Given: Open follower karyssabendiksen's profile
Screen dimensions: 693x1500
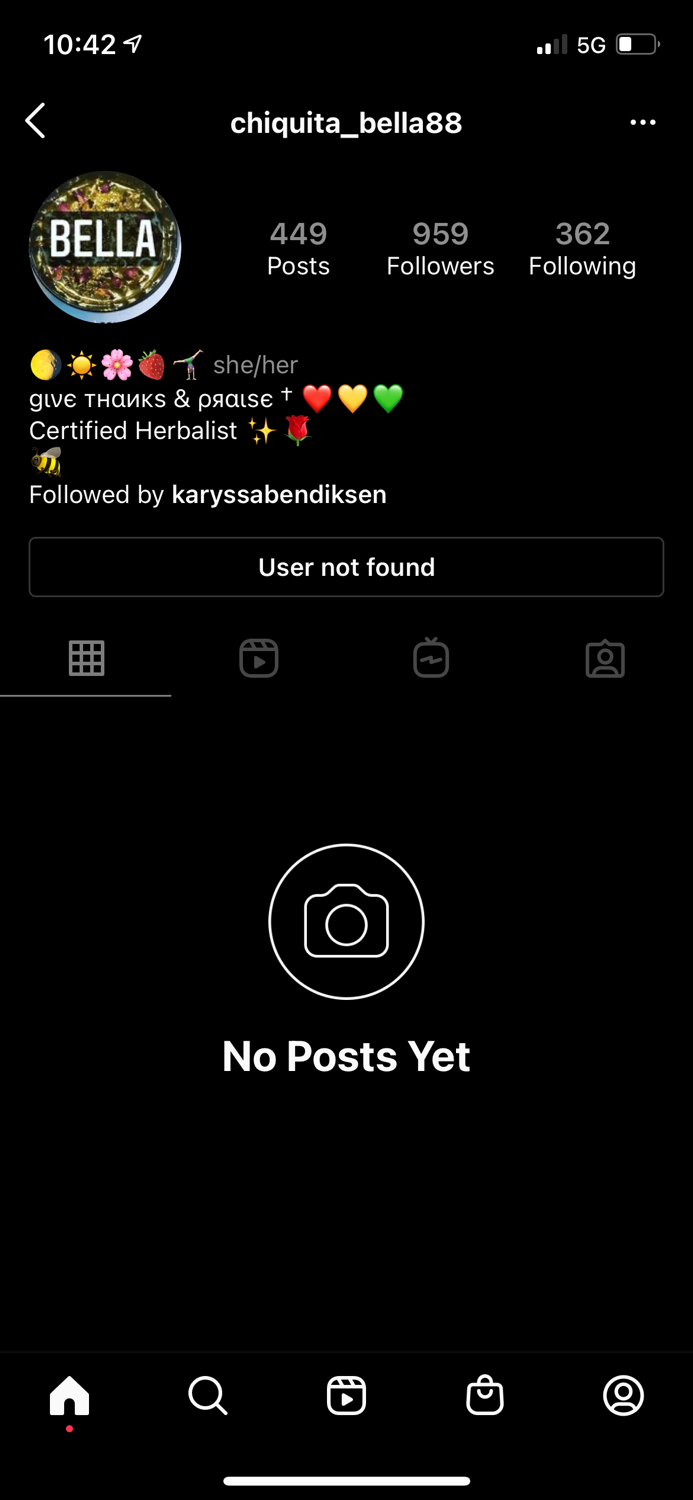Looking at the screenshot, I should pos(279,494).
